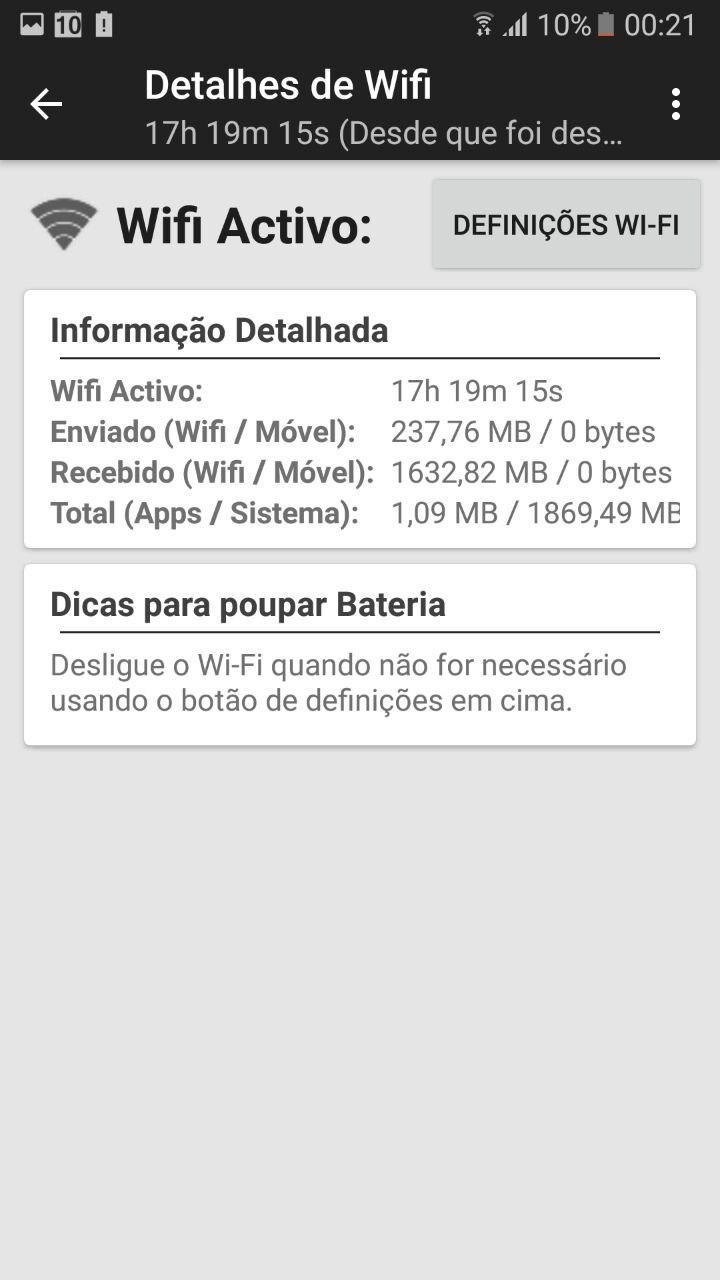
Task: Open DEFINIÇÕES WI-FI settings
Action: tap(566, 225)
